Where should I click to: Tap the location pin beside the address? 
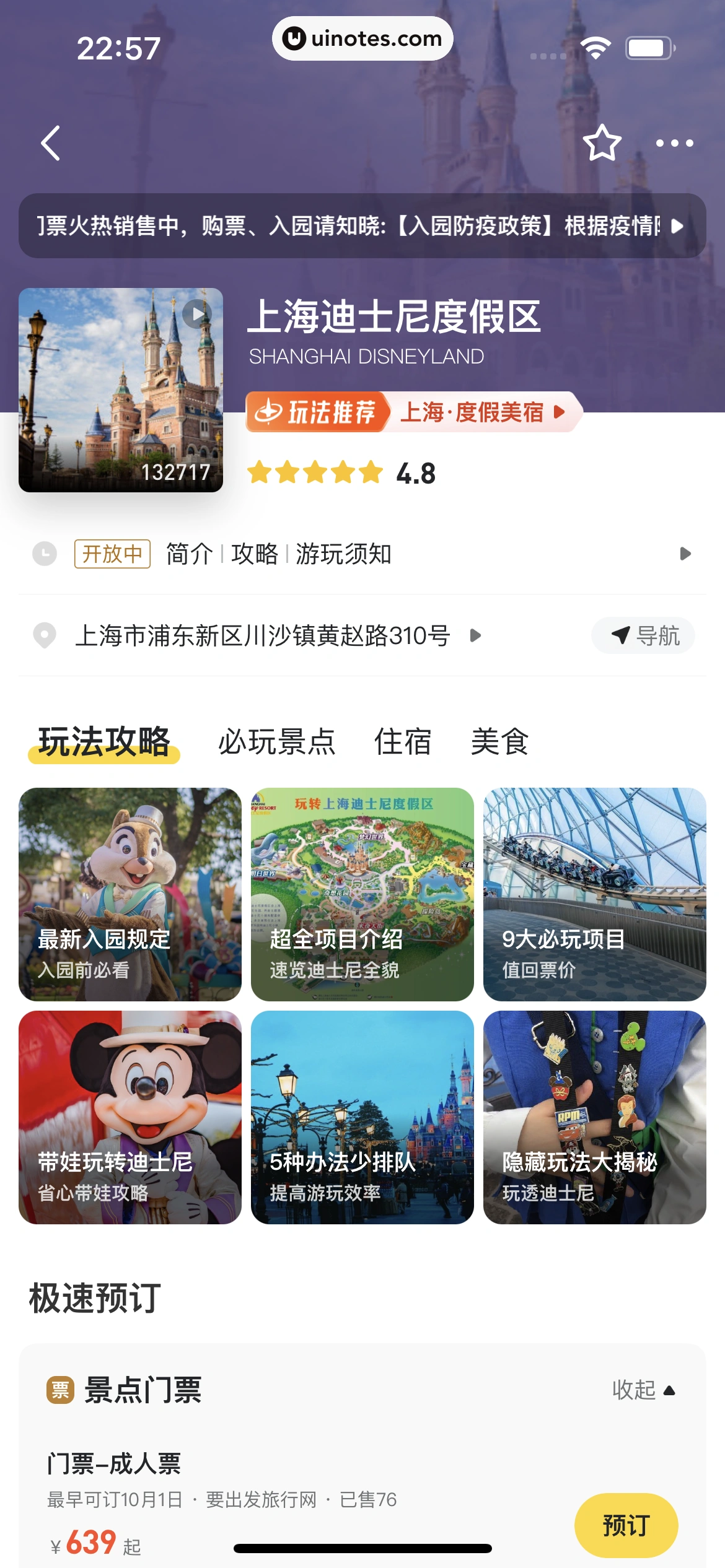[44, 635]
